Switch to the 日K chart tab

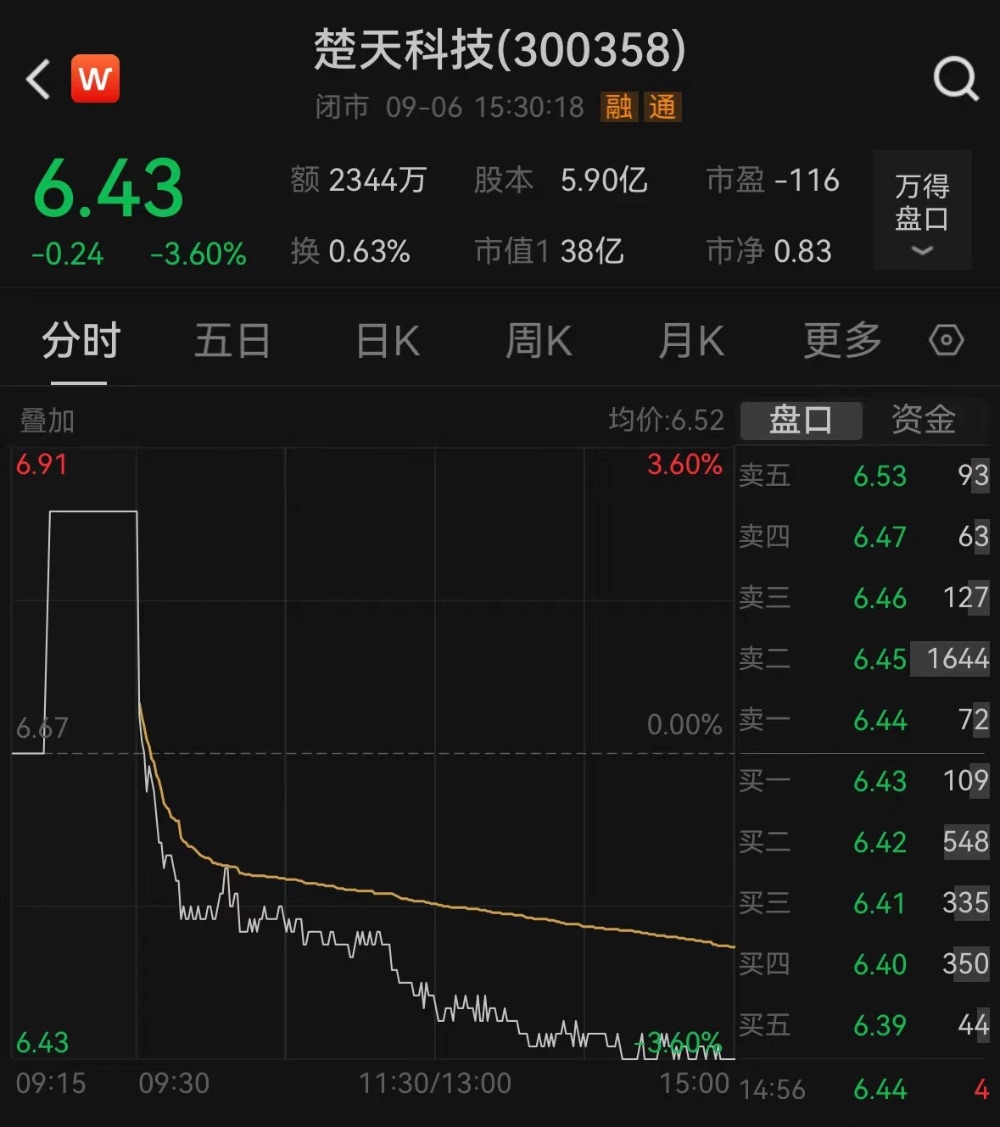tap(388, 342)
